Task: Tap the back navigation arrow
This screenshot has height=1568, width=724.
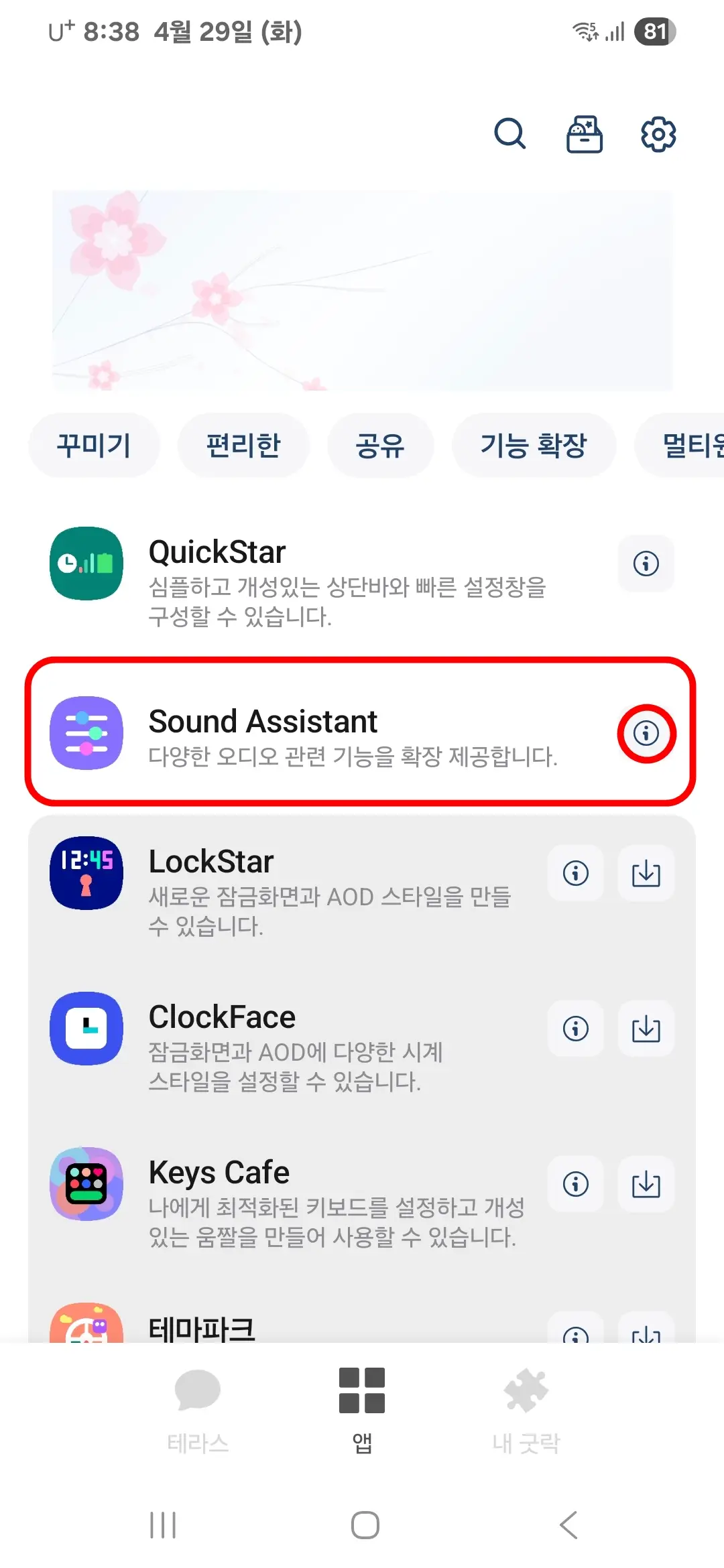Action: pos(567,1525)
